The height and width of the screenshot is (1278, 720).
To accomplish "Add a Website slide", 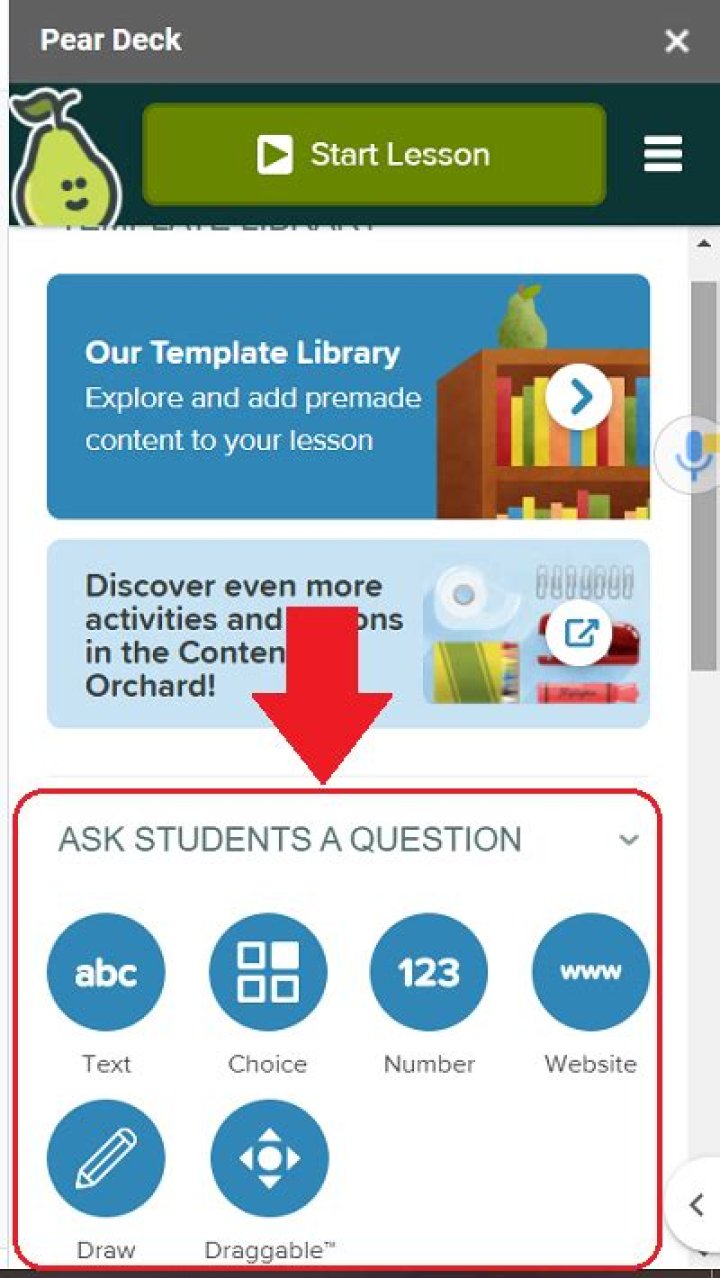I will point(590,972).
